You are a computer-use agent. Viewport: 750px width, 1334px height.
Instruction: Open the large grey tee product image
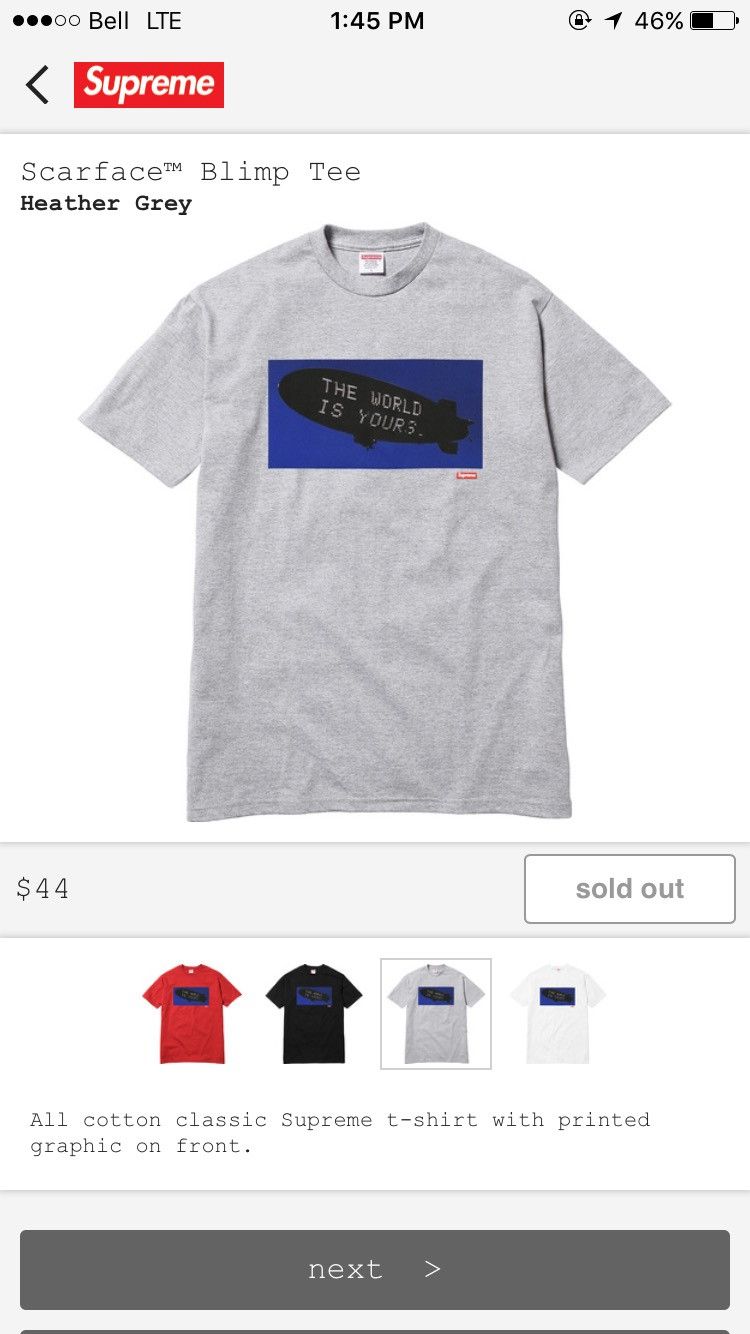click(375, 522)
